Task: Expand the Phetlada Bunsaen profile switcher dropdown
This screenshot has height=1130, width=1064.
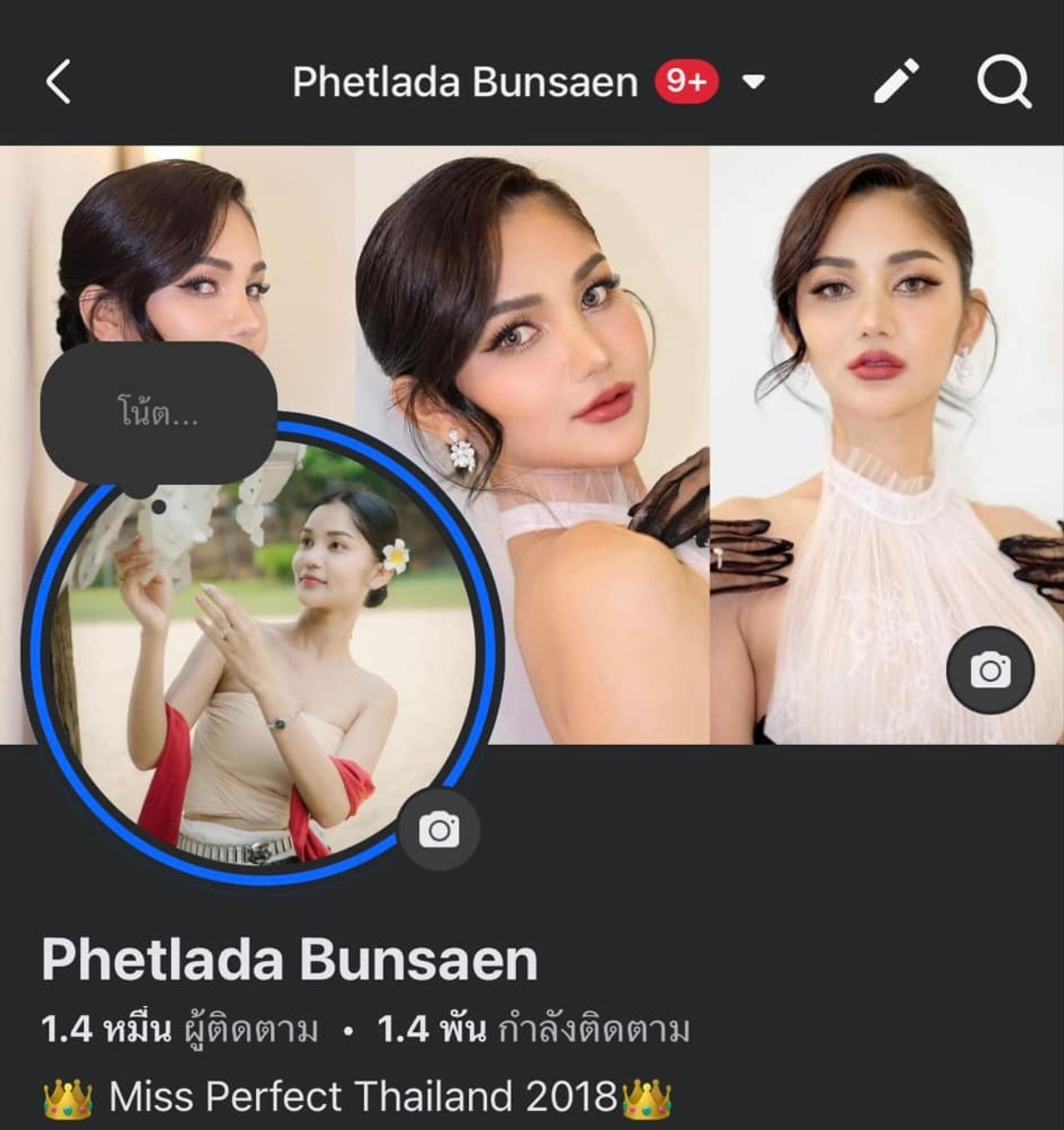Action: click(x=753, y=81)
